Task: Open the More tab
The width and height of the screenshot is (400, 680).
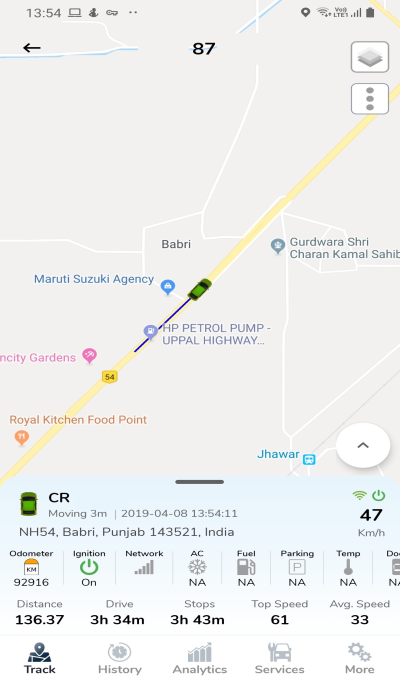Action: [x=360, y=659]
